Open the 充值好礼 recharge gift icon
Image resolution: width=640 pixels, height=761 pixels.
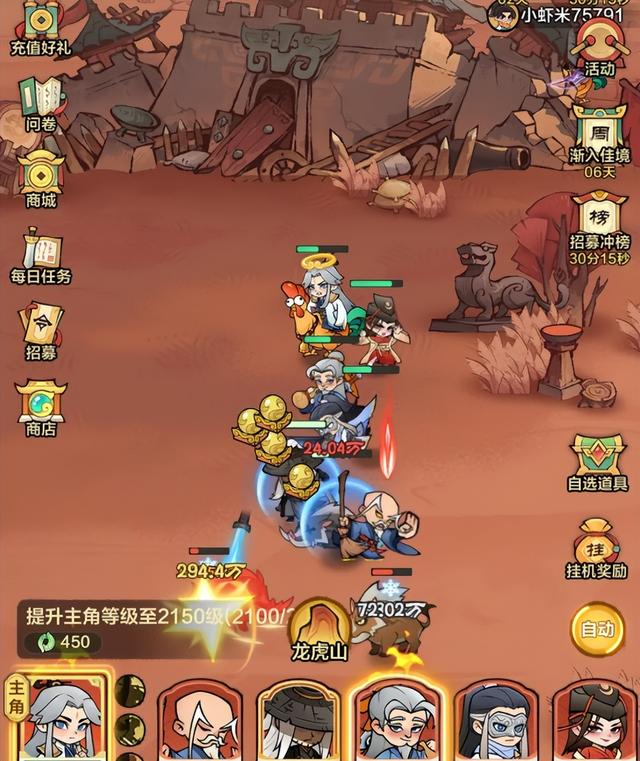pos(40,28)
